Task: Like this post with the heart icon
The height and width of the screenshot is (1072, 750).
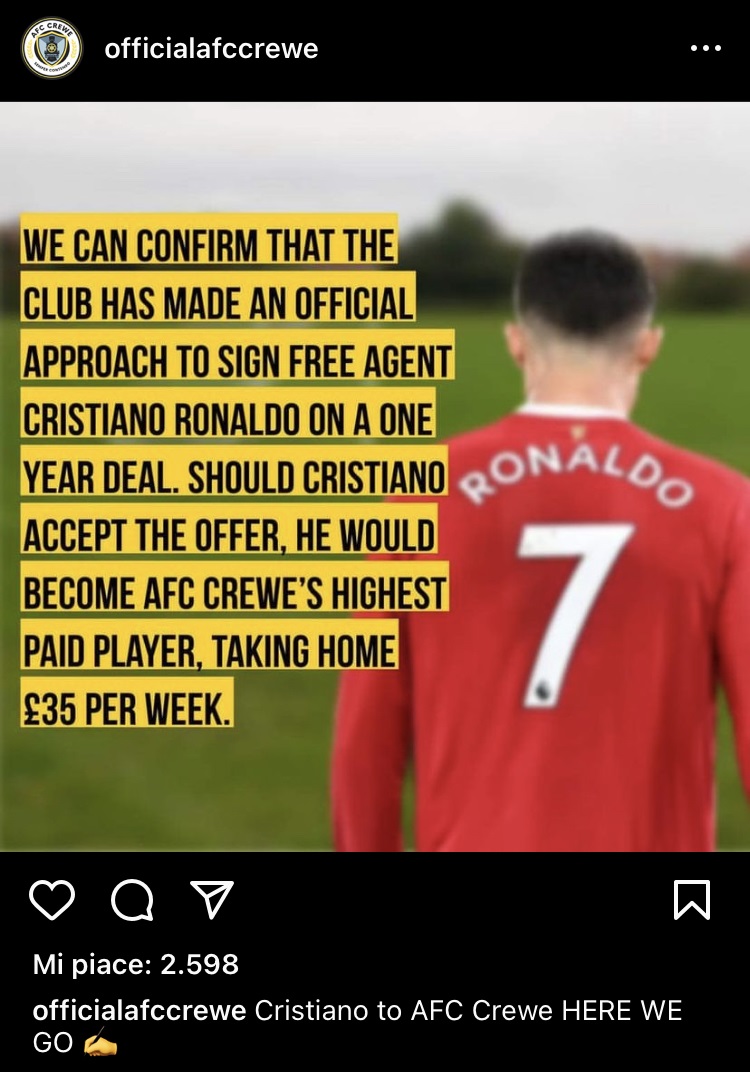Action: coord(52,900)
